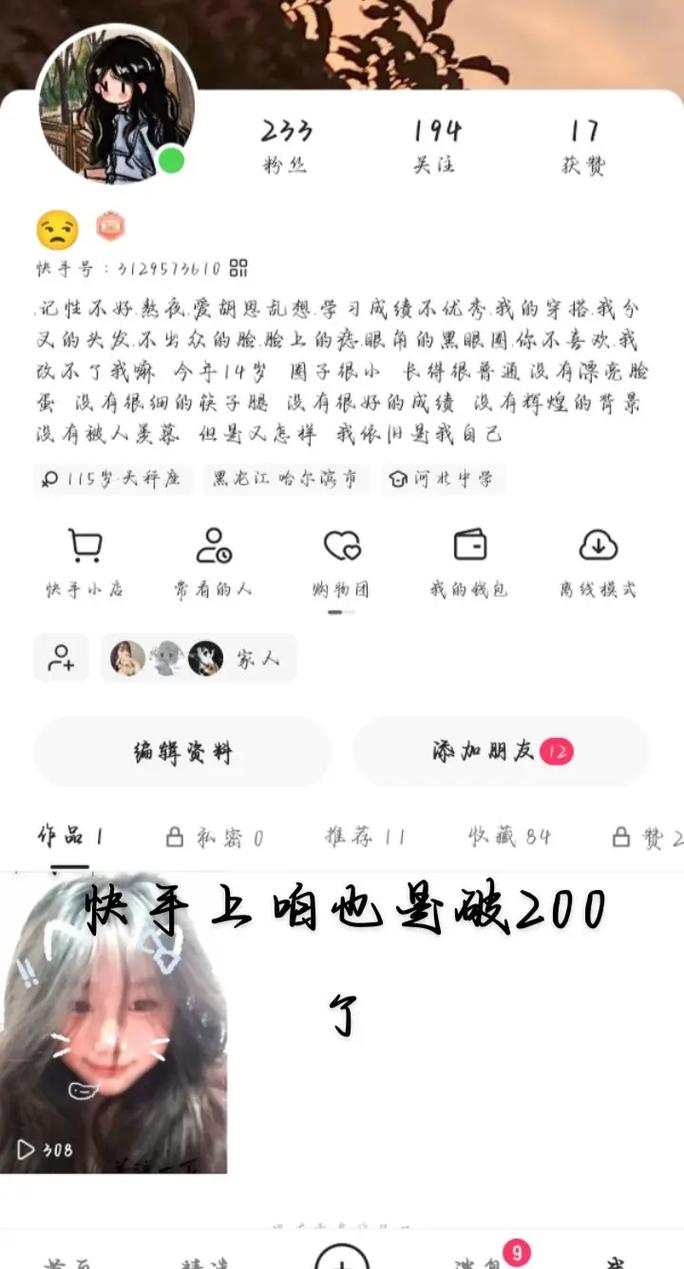
Task: Open 购物团 shopping group
Action: (x=341, y=563)
